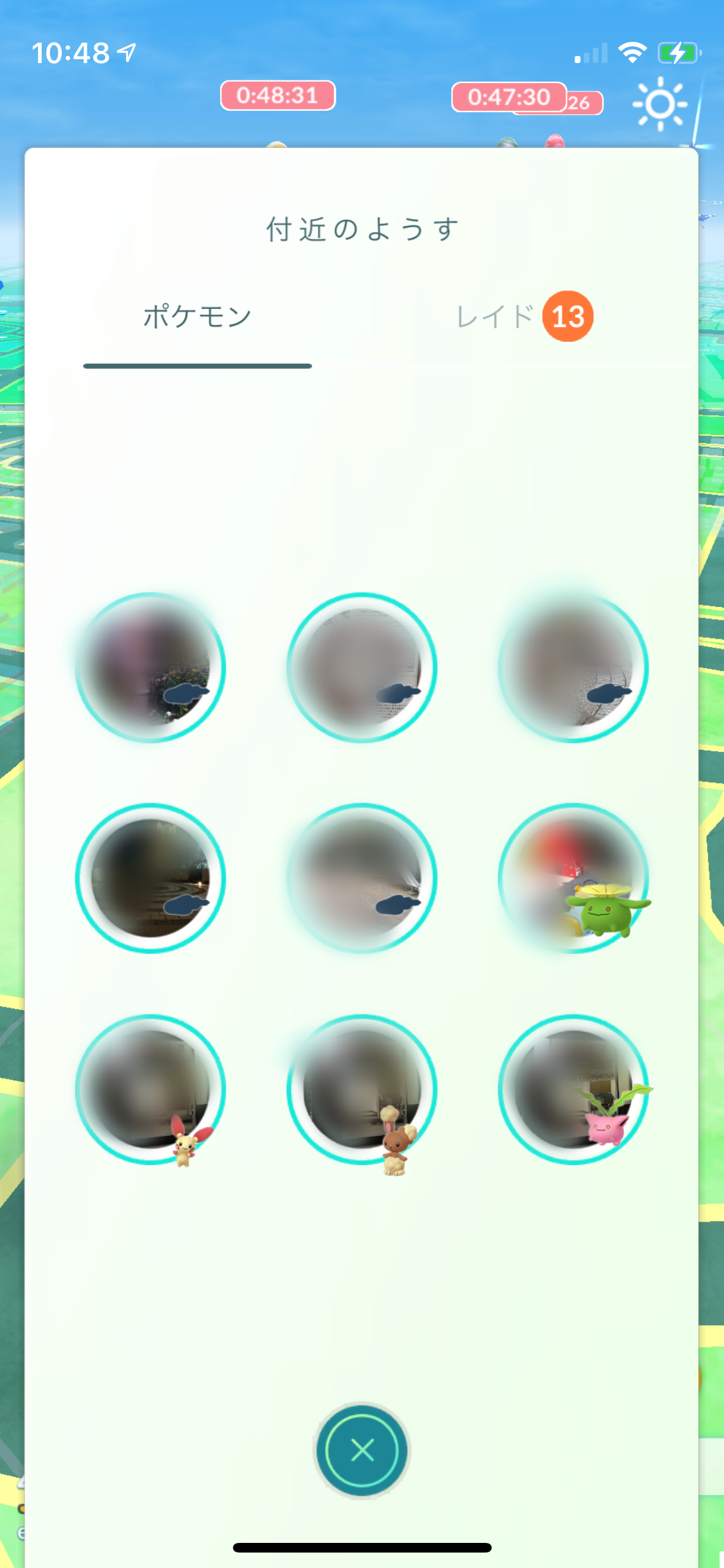
Task: Open the PokéStop showing the green Skiploom
Action: pyautogui.click(x=573, y=879)
